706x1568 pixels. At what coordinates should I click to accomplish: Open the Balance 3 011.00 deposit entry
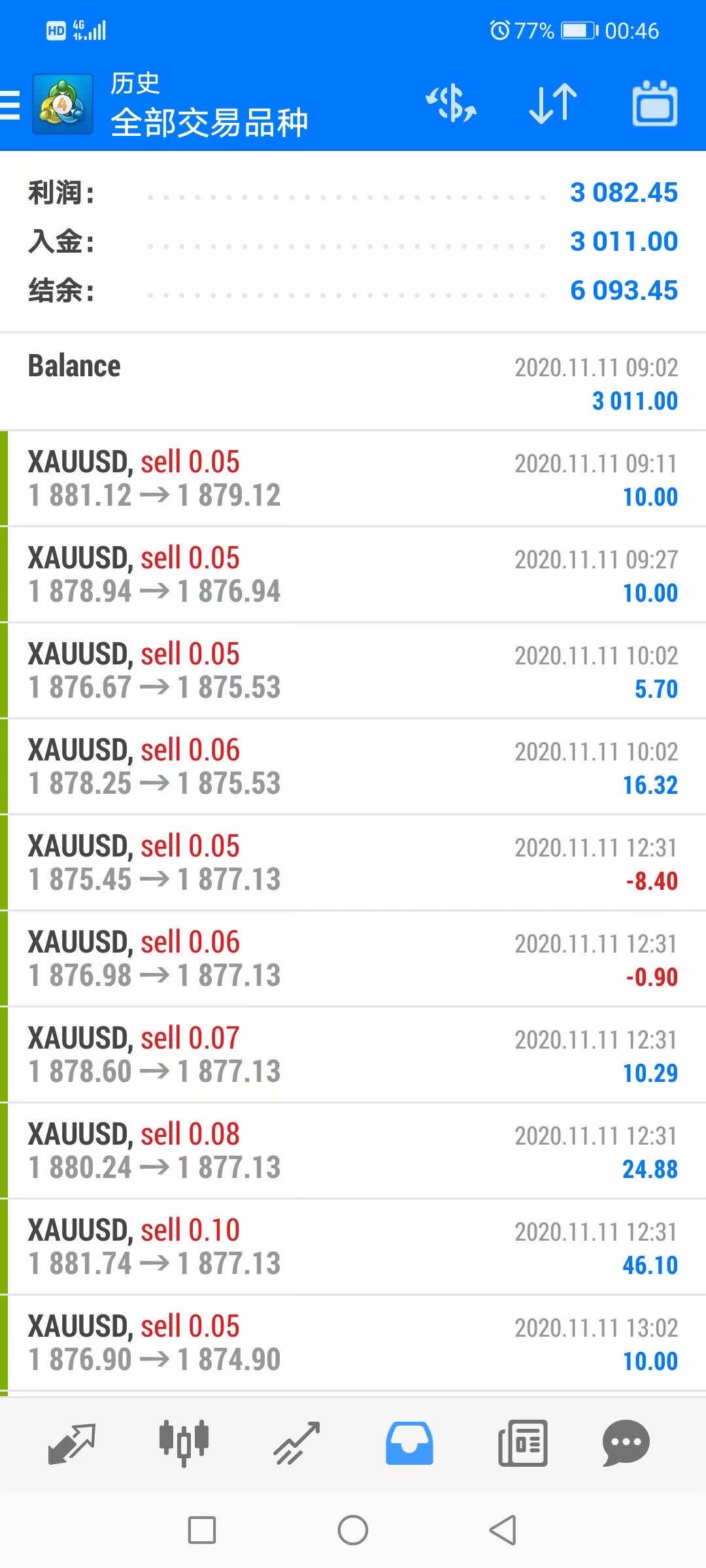[353, 382]
